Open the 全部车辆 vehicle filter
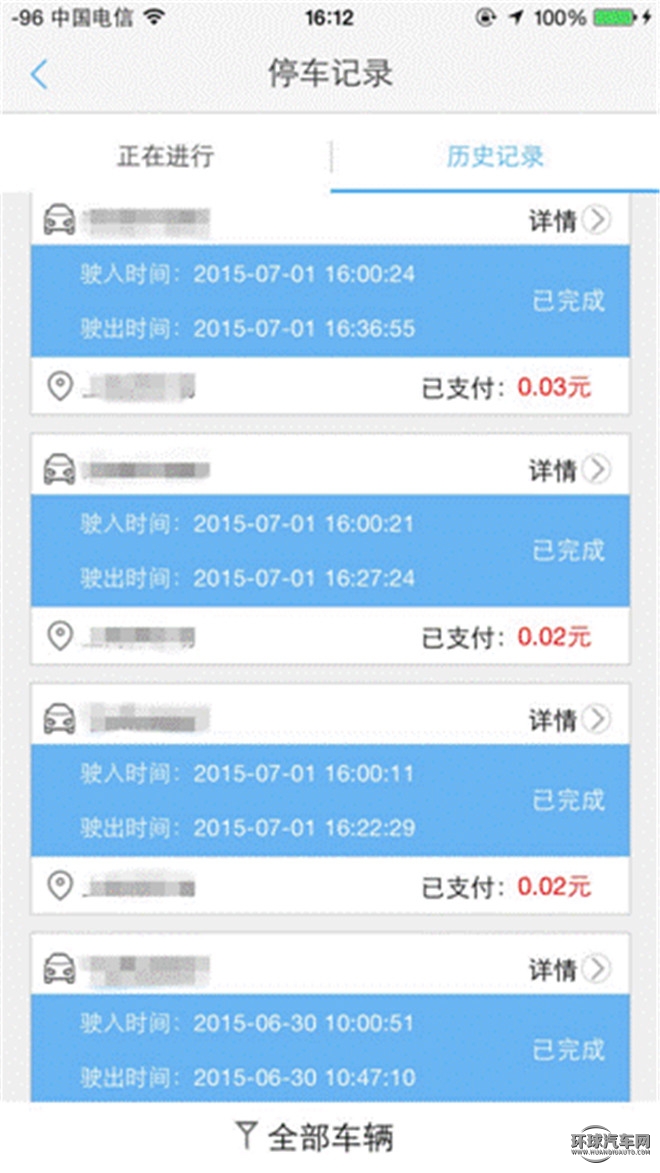Screen dimensions: 660x1173 click(315, 1136)
